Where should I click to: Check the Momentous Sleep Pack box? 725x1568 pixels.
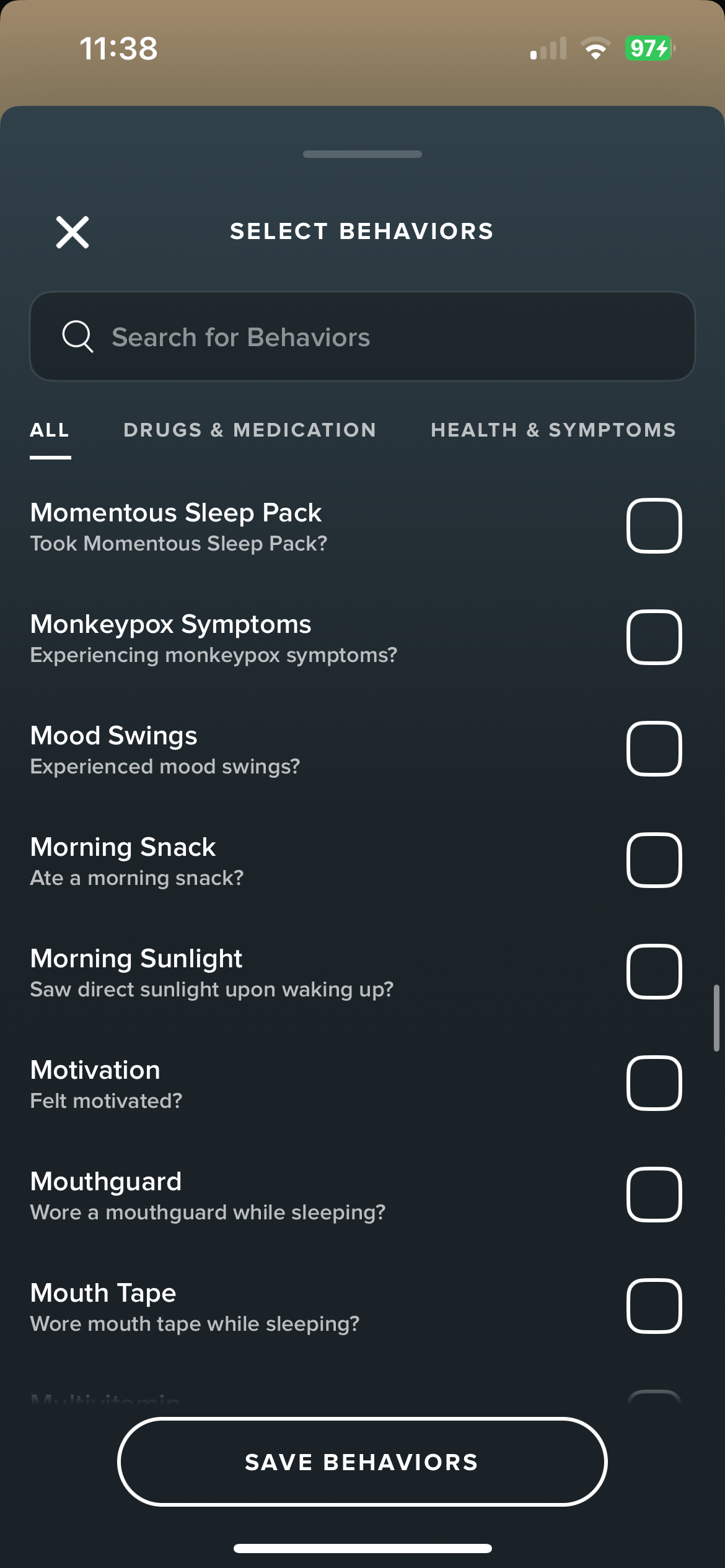(654, 526)
